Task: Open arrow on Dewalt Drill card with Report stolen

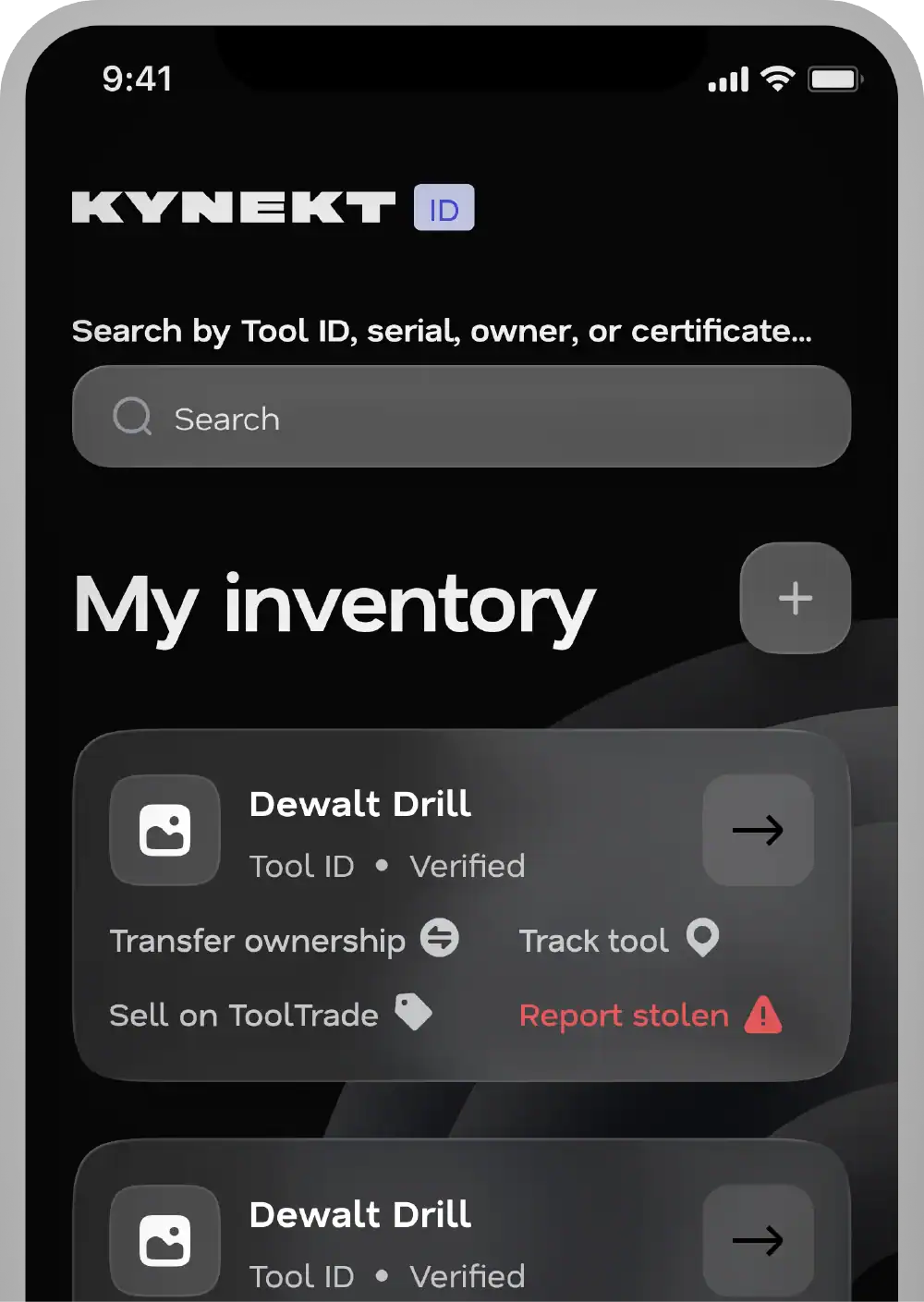Action: pyautogui.click(x=758, y=830)
